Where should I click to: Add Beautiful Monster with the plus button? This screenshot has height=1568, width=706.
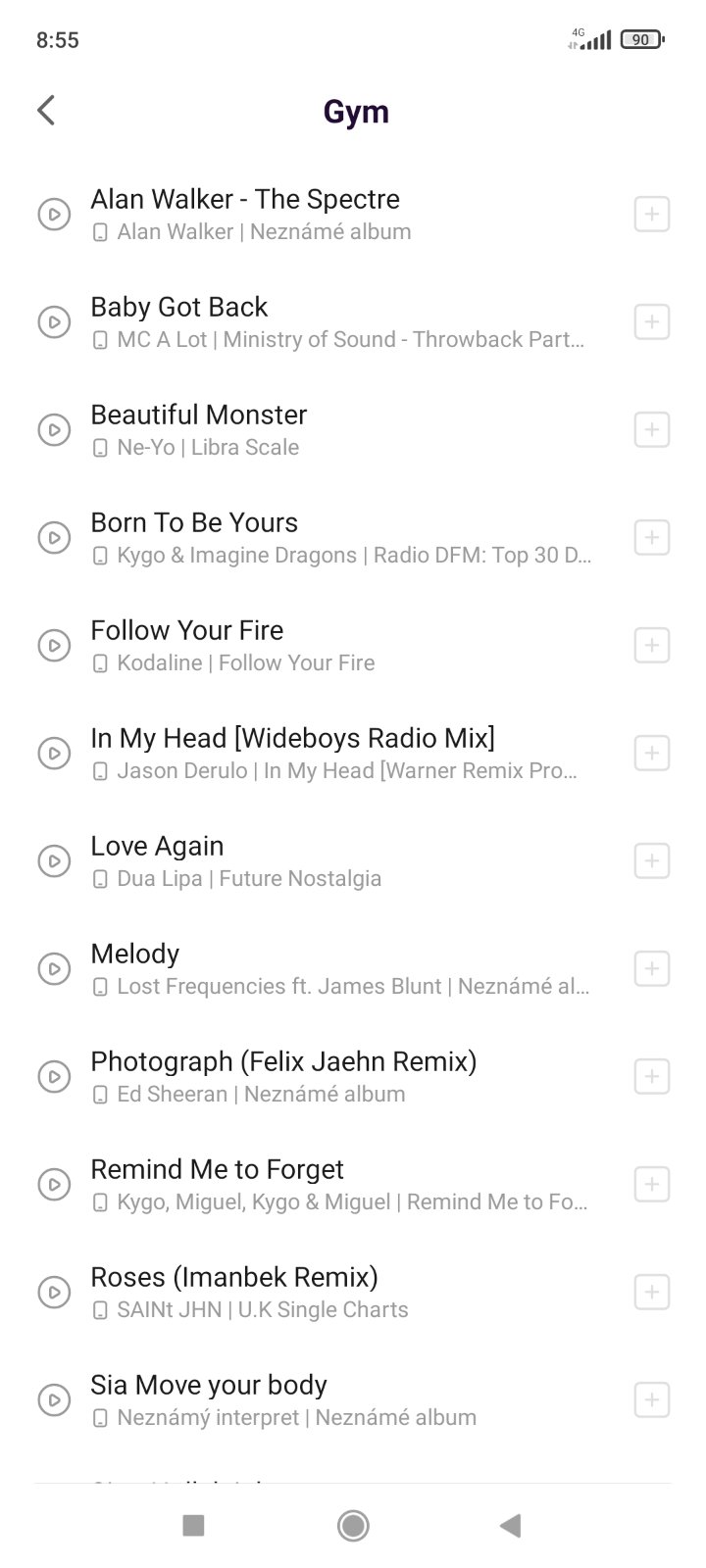click(651, 429)
